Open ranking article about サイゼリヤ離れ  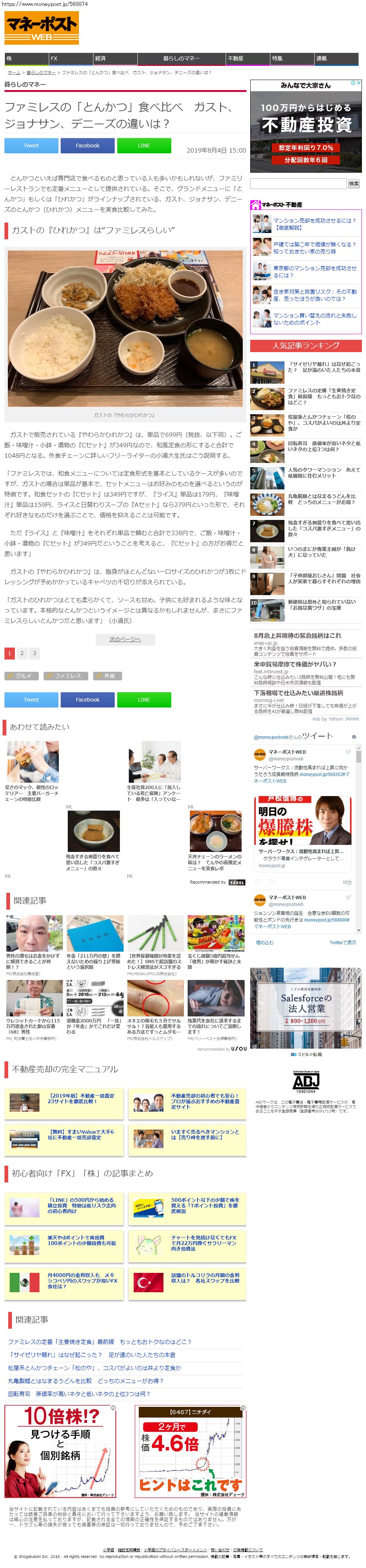(324, 367)
